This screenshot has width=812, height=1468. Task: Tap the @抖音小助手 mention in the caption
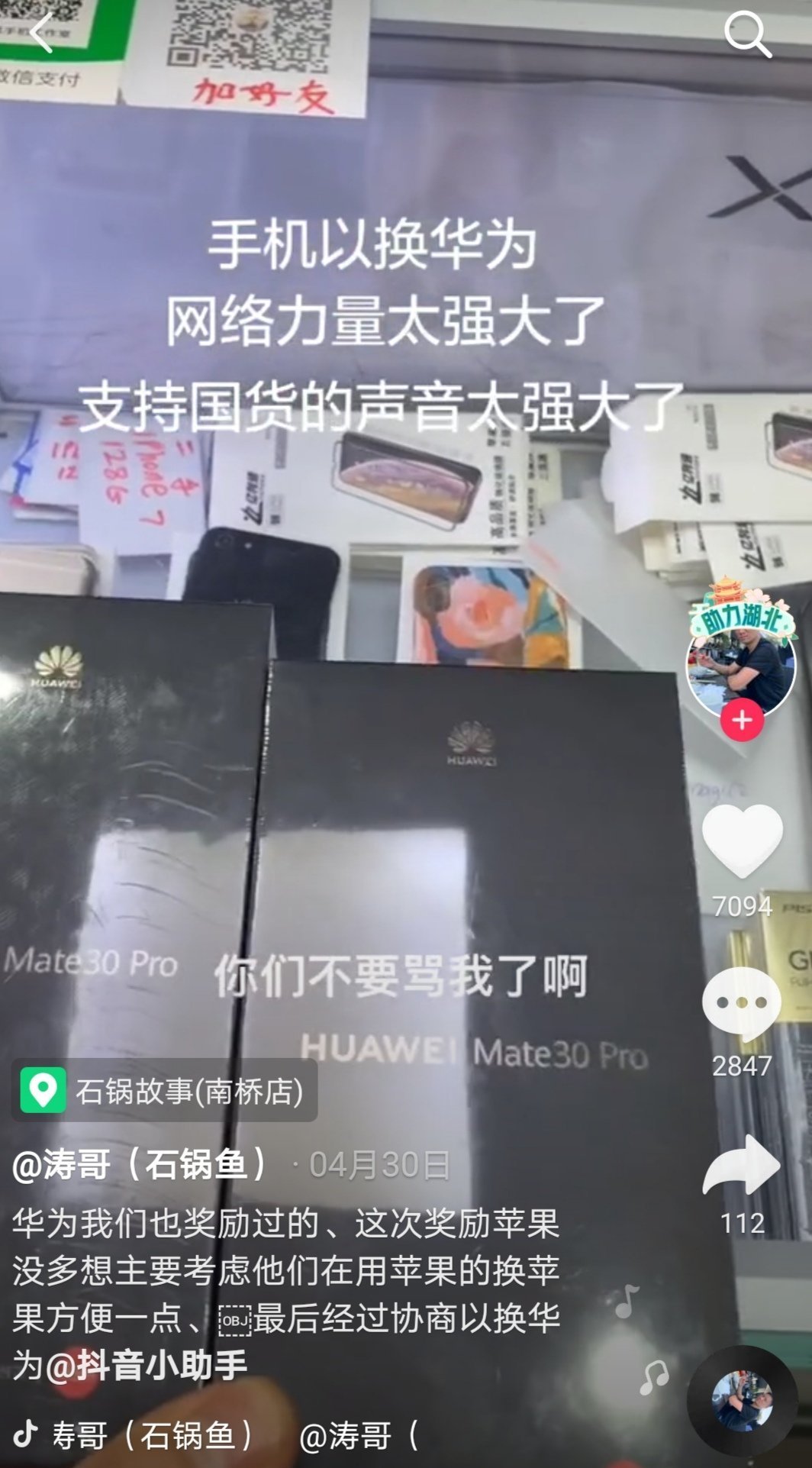click(147, 1365)
